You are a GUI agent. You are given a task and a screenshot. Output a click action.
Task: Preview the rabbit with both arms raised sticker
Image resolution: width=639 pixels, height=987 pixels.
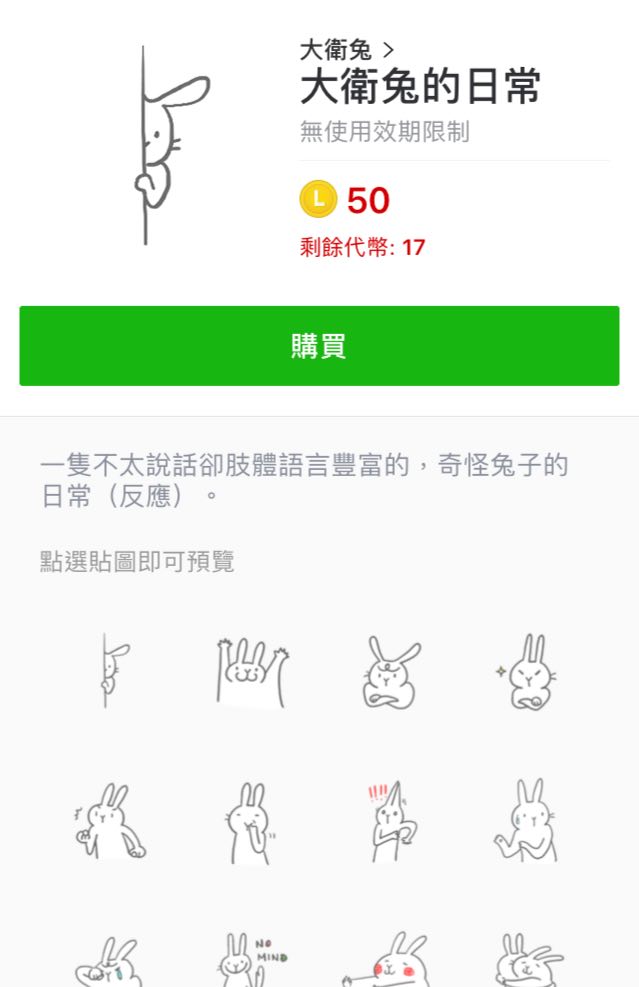251,672
